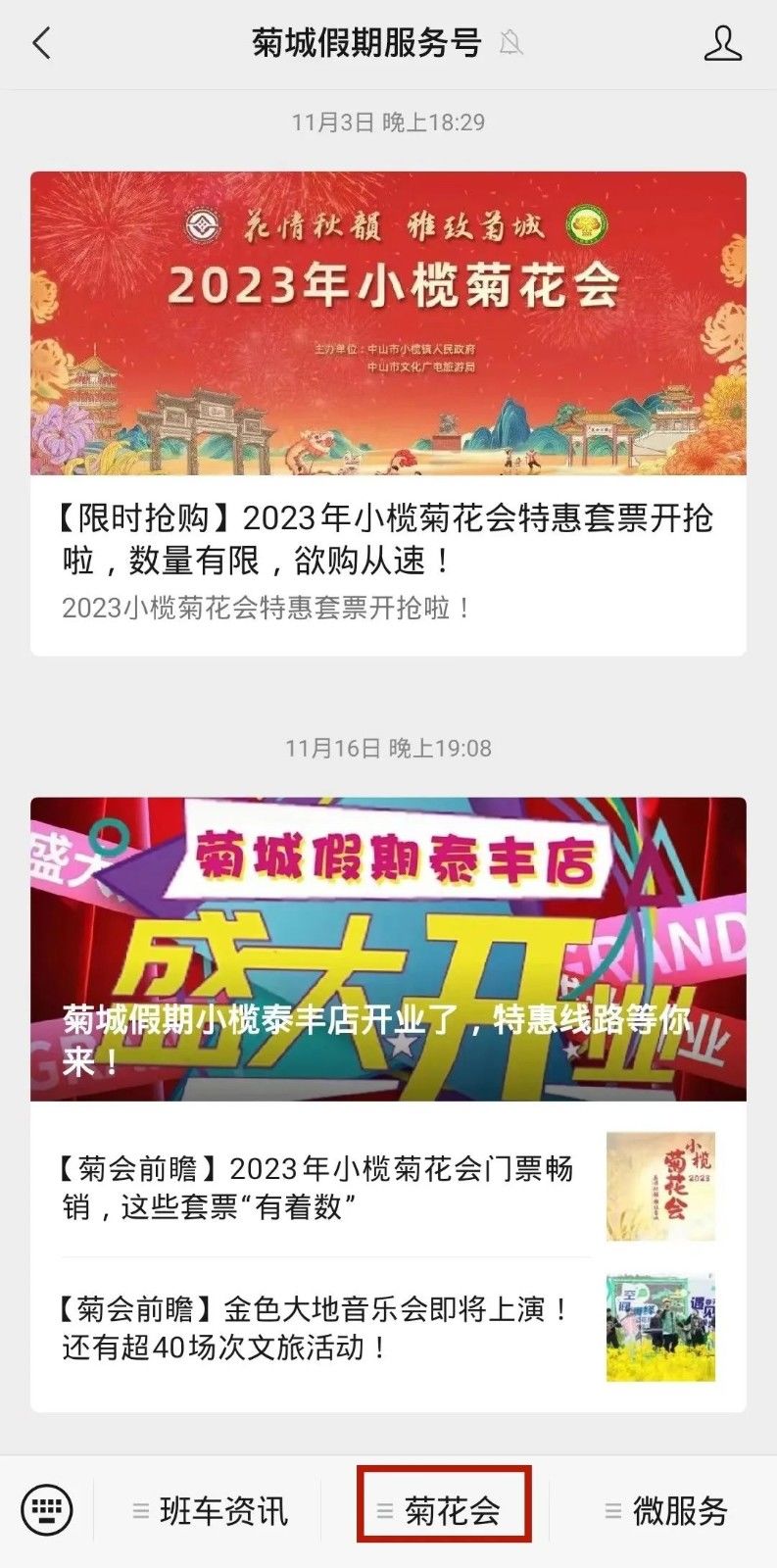Open the 限时抢购 2023年小榄菊花会 ticket article

pyautogui.click(x=388, y=539)
